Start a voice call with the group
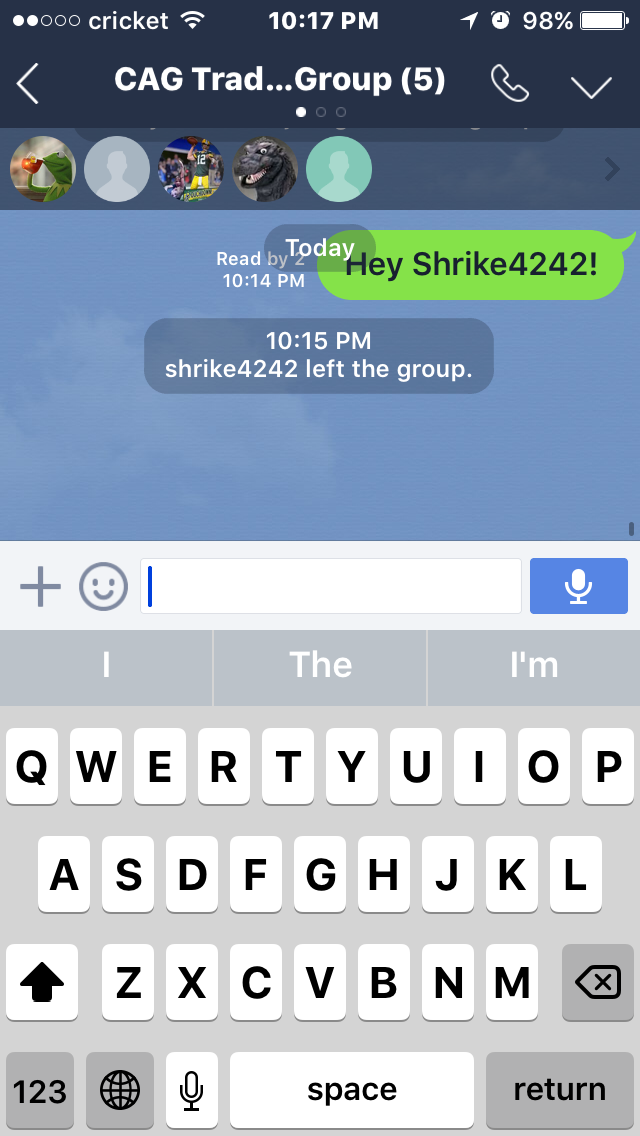 click(x=510, y=84)
